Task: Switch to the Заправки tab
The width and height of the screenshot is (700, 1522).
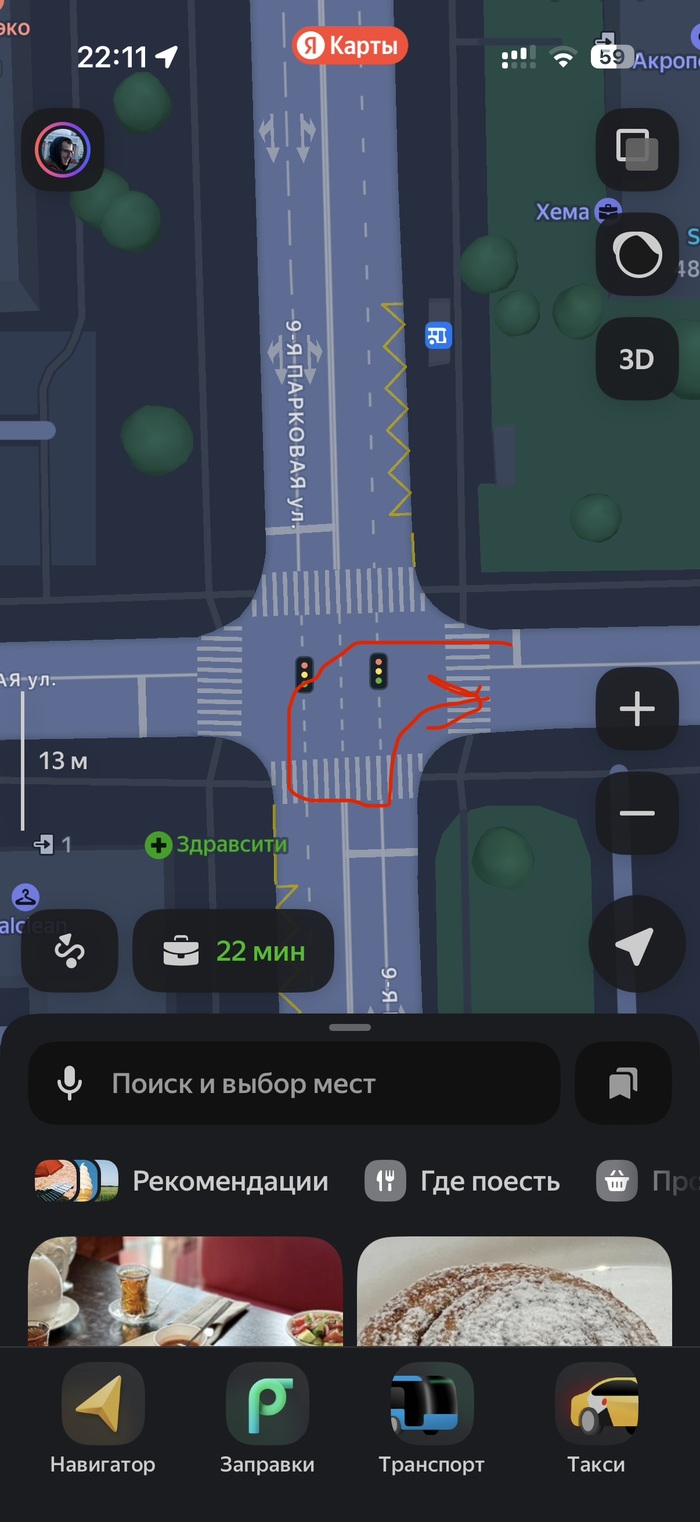Action: [267, 1418]
